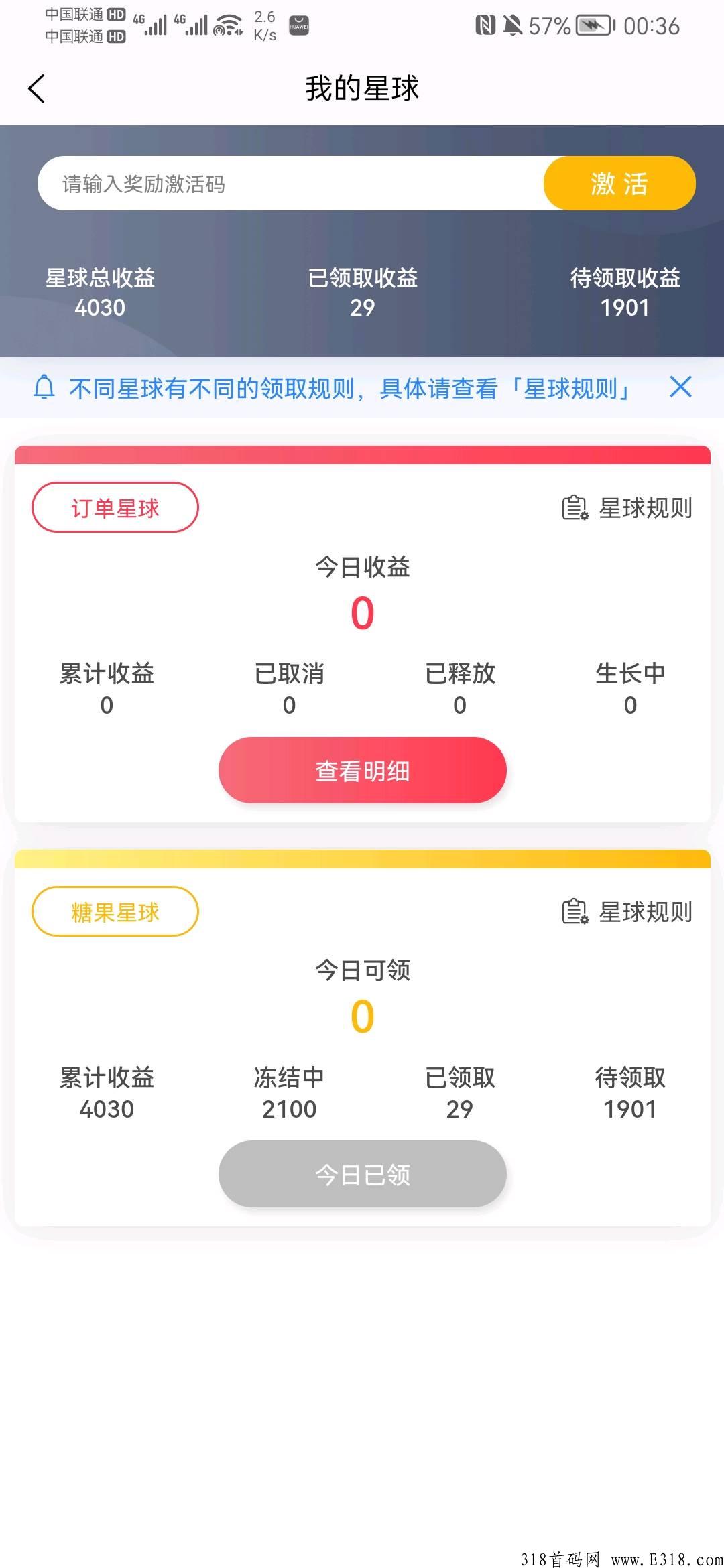Tap the grey 今日已领 button
This screenshot has height=1568, width=724.
(363, 1174)
